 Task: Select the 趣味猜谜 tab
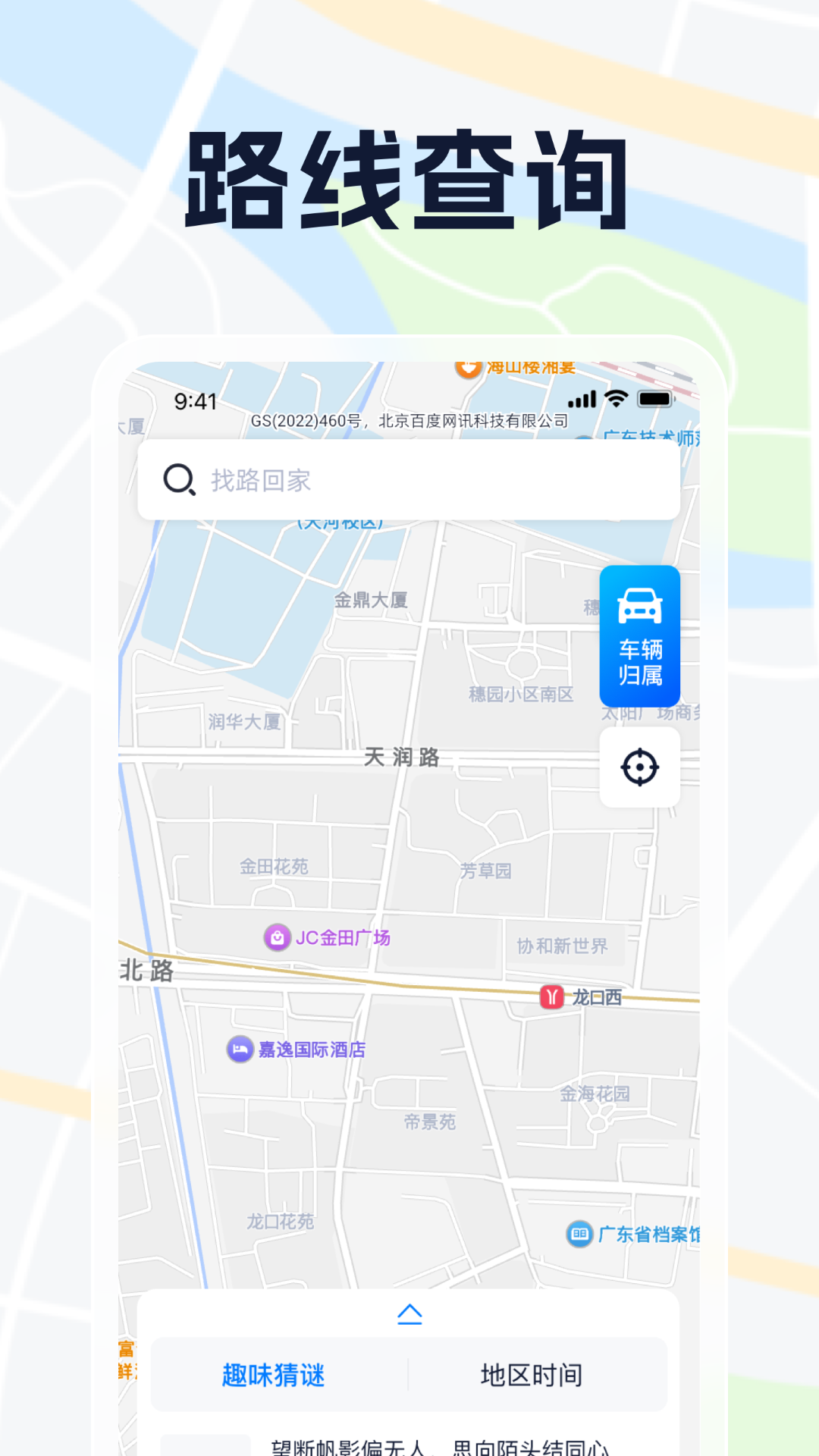click(275, 1373)
